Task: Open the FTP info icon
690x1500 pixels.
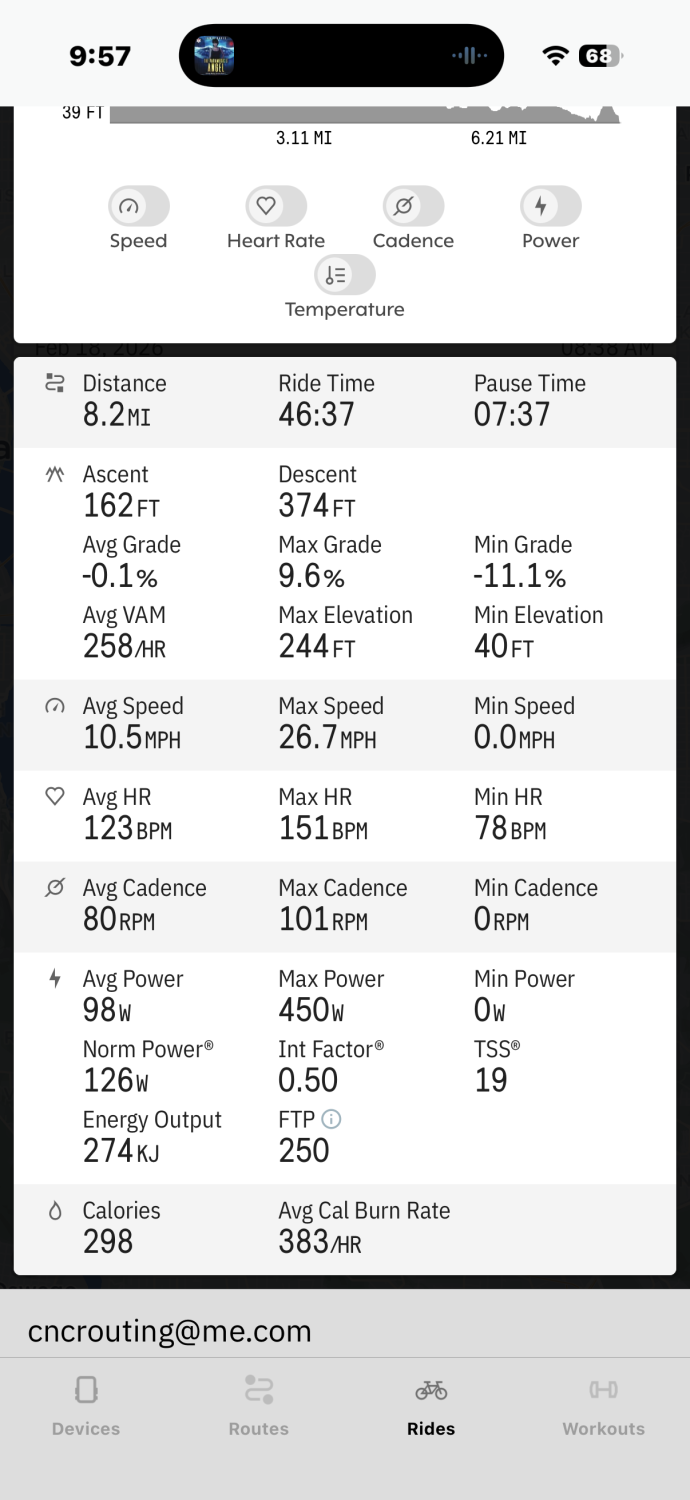Action: coord(331,1119)
